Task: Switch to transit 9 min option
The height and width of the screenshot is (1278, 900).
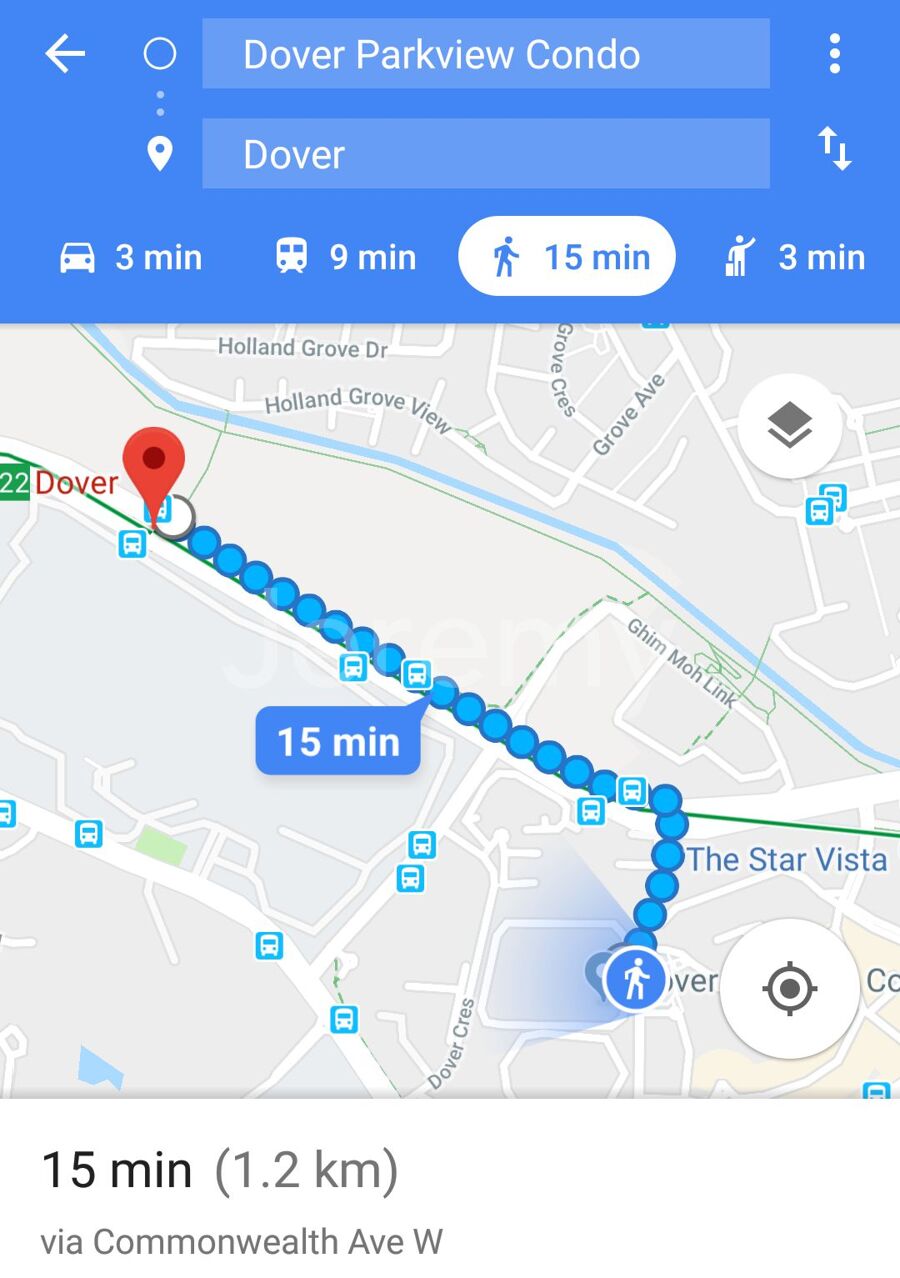Action: click(x=346, y=257)
